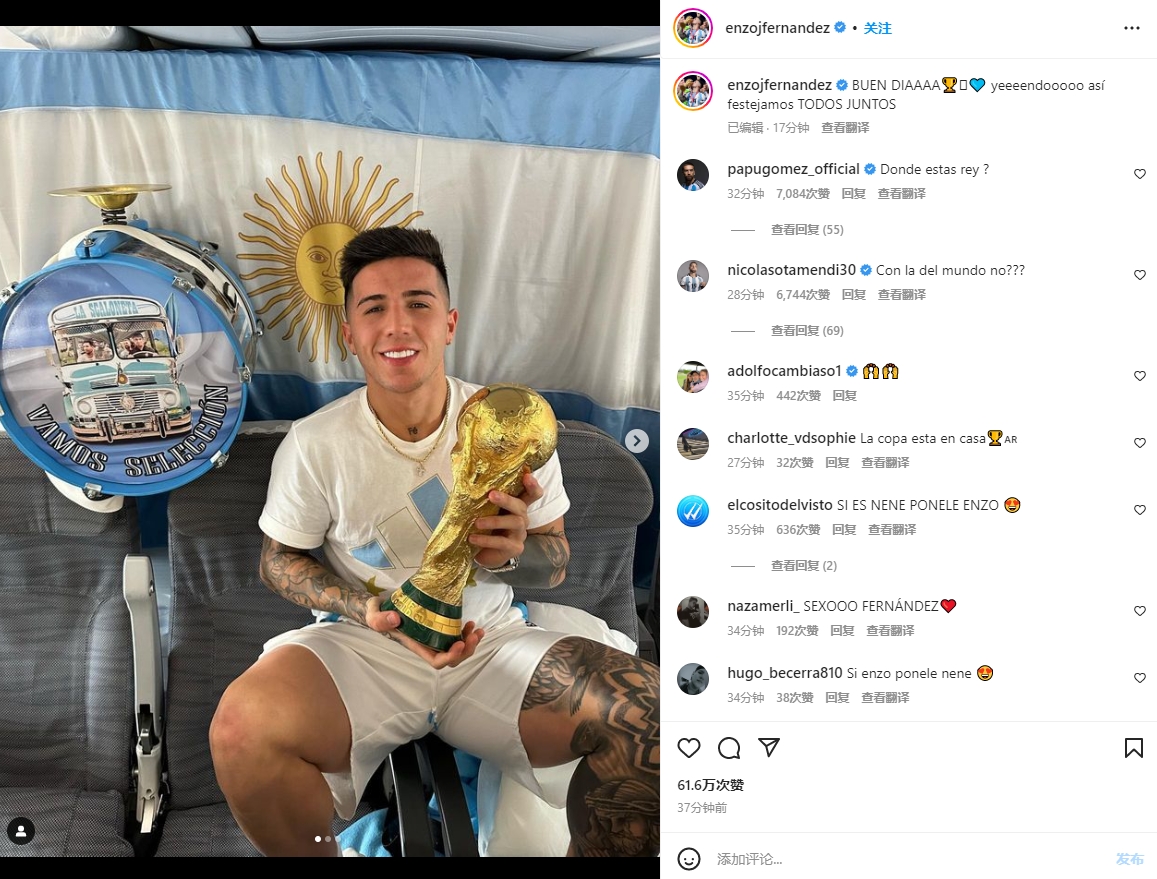Open the three-dot options menu
The width and height of the screenshot is (1157, 879).
(1131, 28)
